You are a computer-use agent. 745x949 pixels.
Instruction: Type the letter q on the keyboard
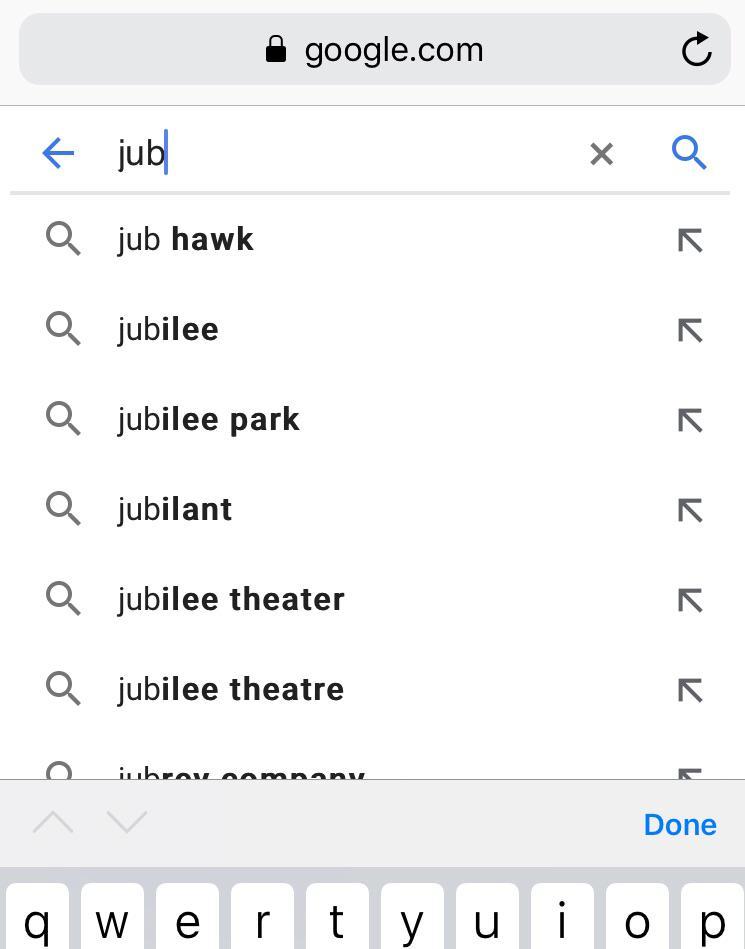coord(37,918)
